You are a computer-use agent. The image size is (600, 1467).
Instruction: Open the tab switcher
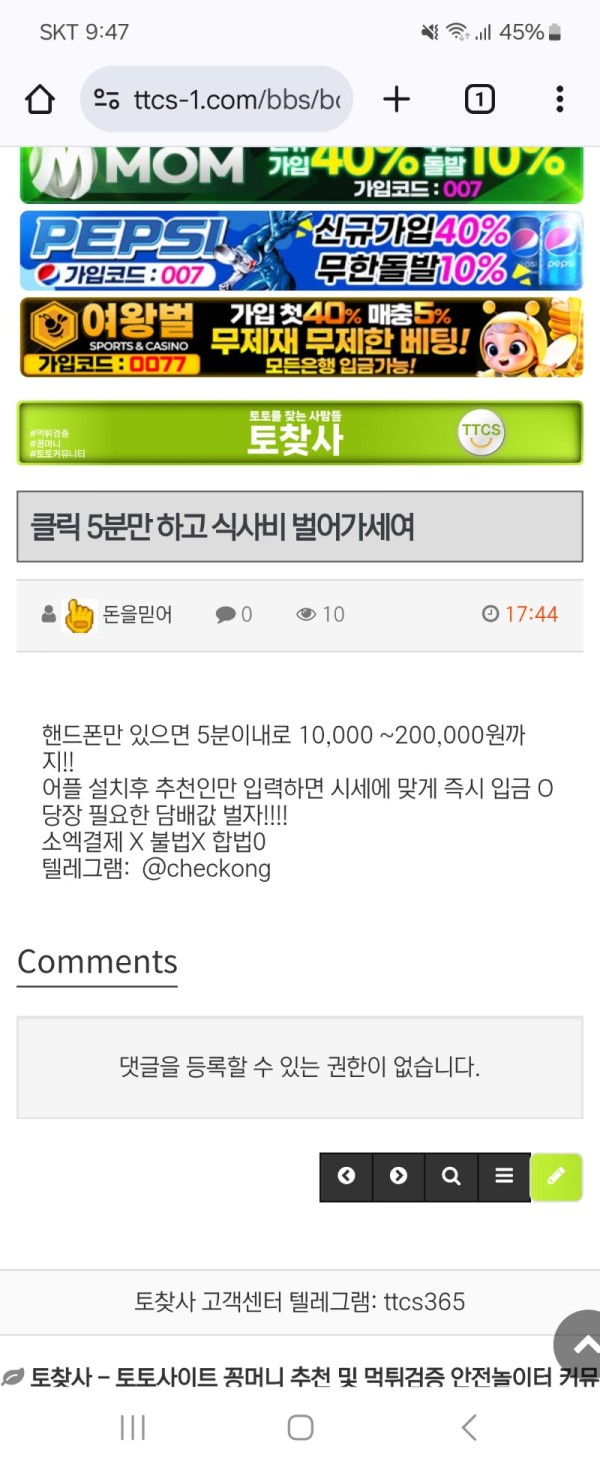click(479, 99)
